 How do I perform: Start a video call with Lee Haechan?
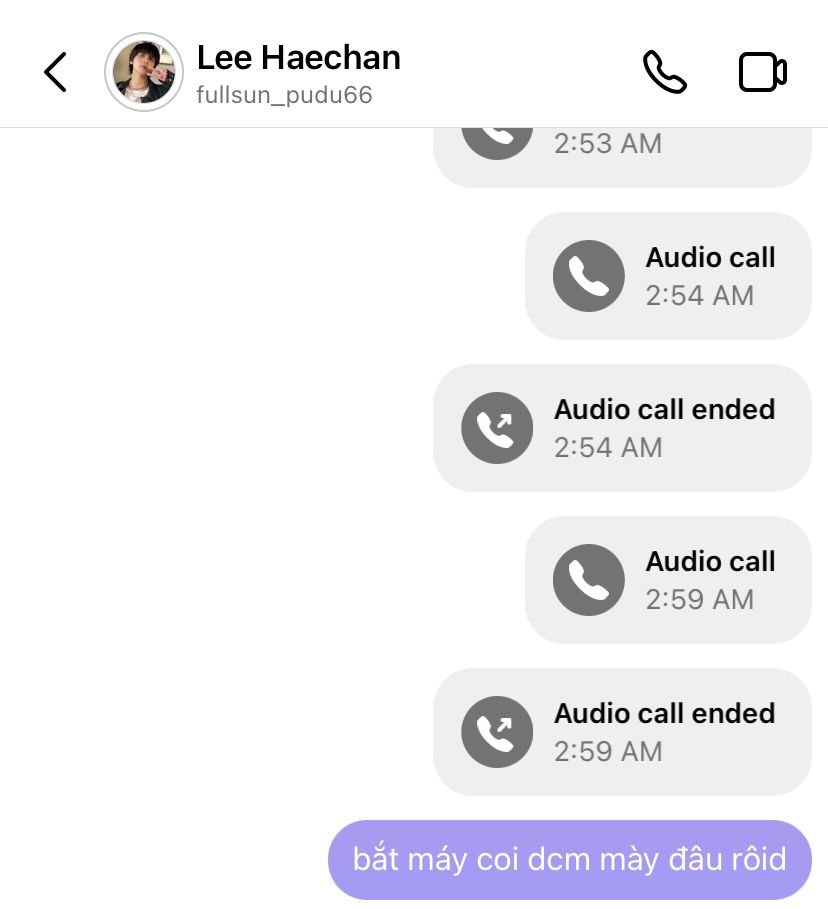pos(762,72)
